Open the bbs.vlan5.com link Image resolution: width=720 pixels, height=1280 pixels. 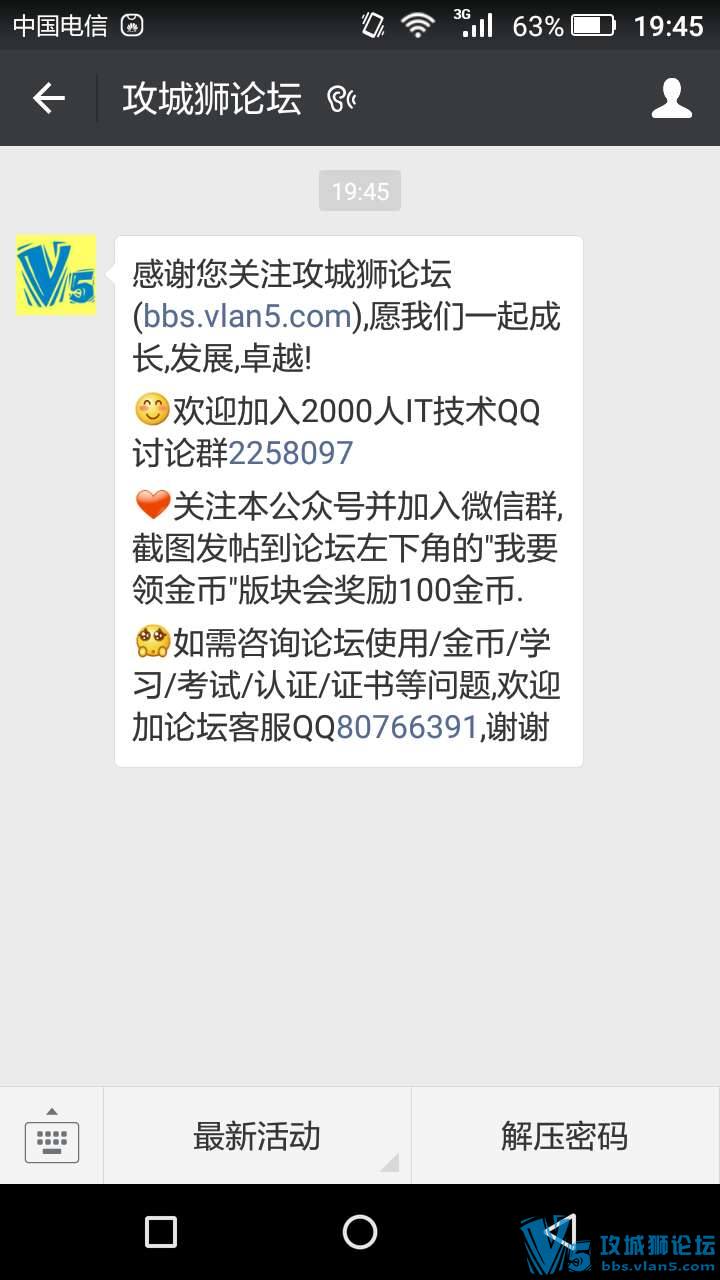point(247,316)
